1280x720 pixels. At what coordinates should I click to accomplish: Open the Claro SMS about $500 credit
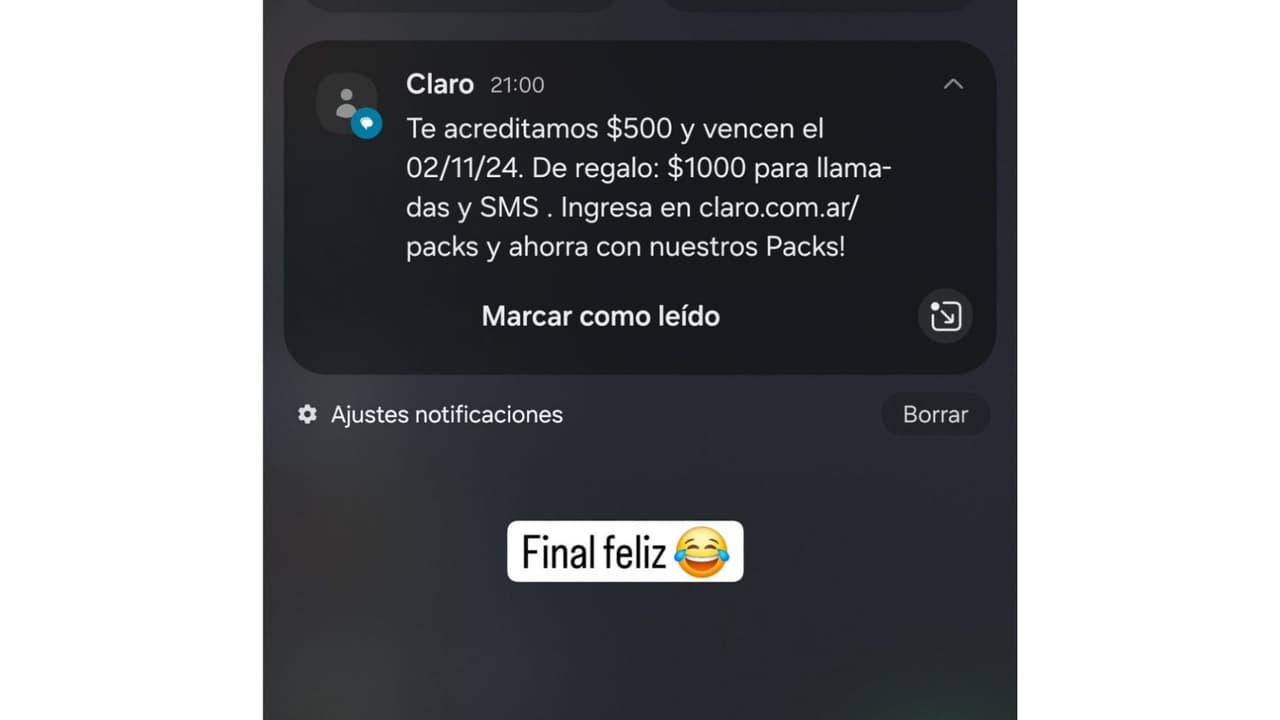pos(640,188)
